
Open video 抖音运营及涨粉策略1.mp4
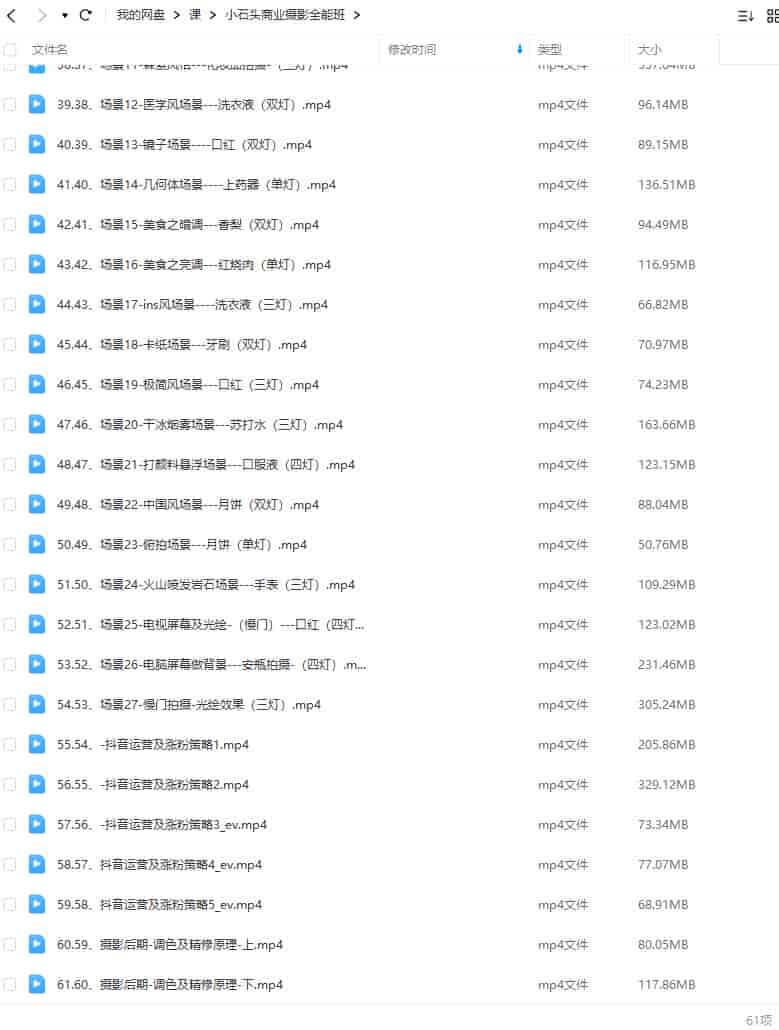point(153,745)
